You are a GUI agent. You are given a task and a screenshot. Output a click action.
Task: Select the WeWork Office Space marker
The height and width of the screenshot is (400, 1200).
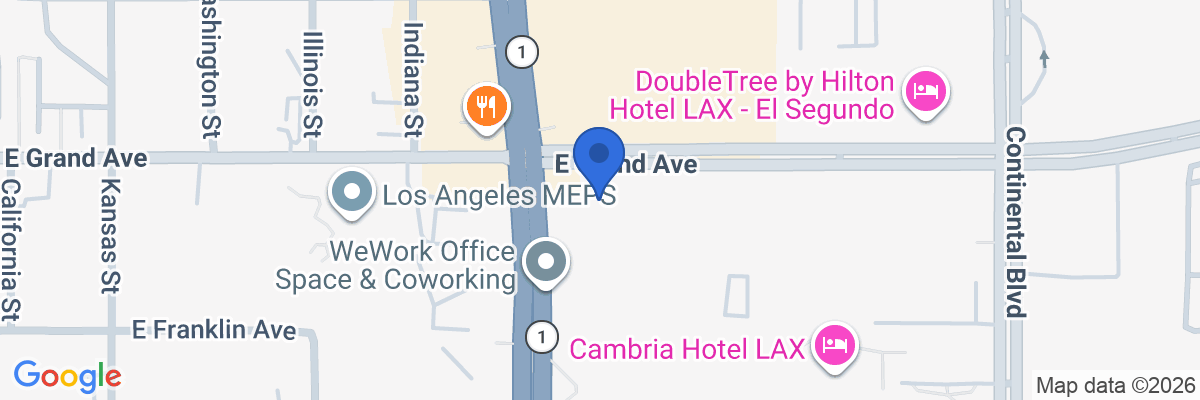tap(546, 263)
